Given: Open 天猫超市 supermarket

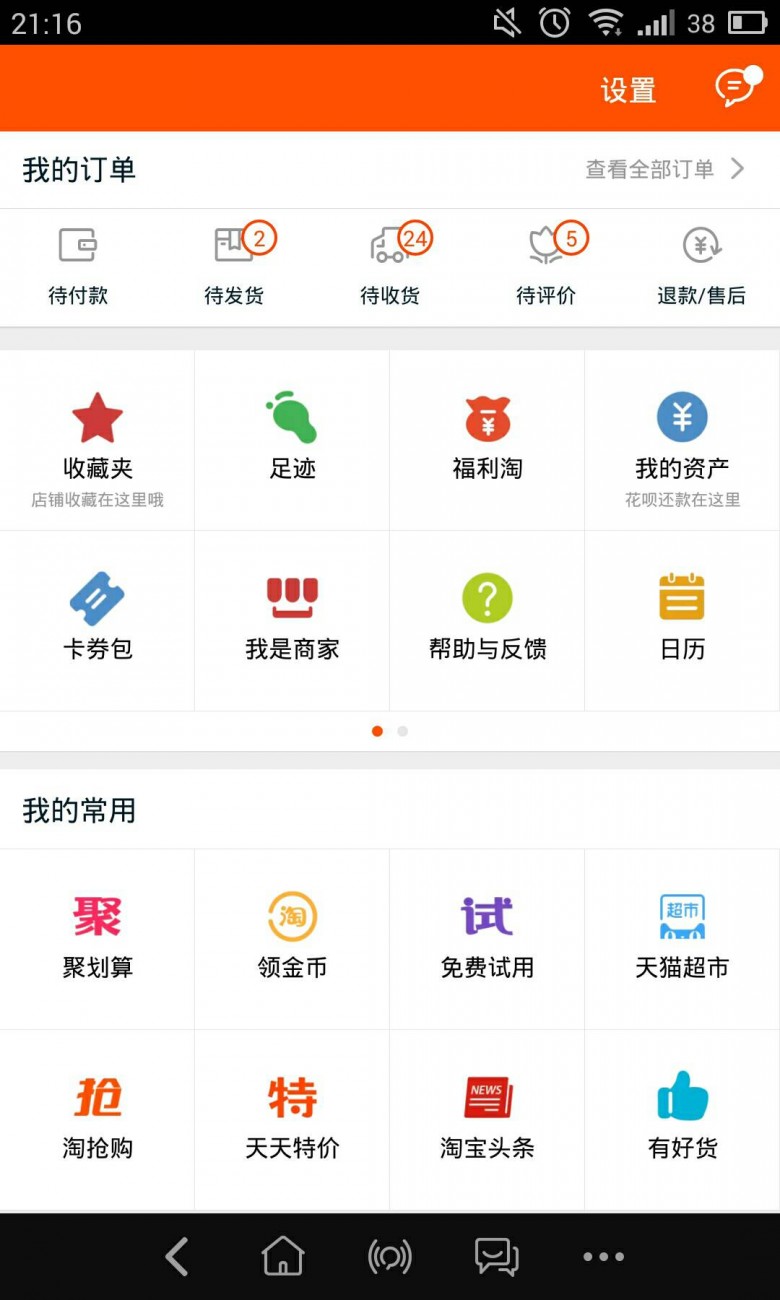Looking at the screenshot, I should pos(682,939).
